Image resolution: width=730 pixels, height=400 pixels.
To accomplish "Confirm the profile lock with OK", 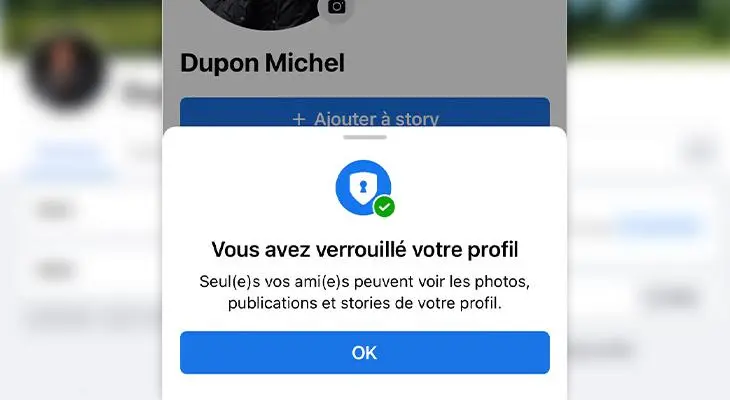I will pos(364,352).
